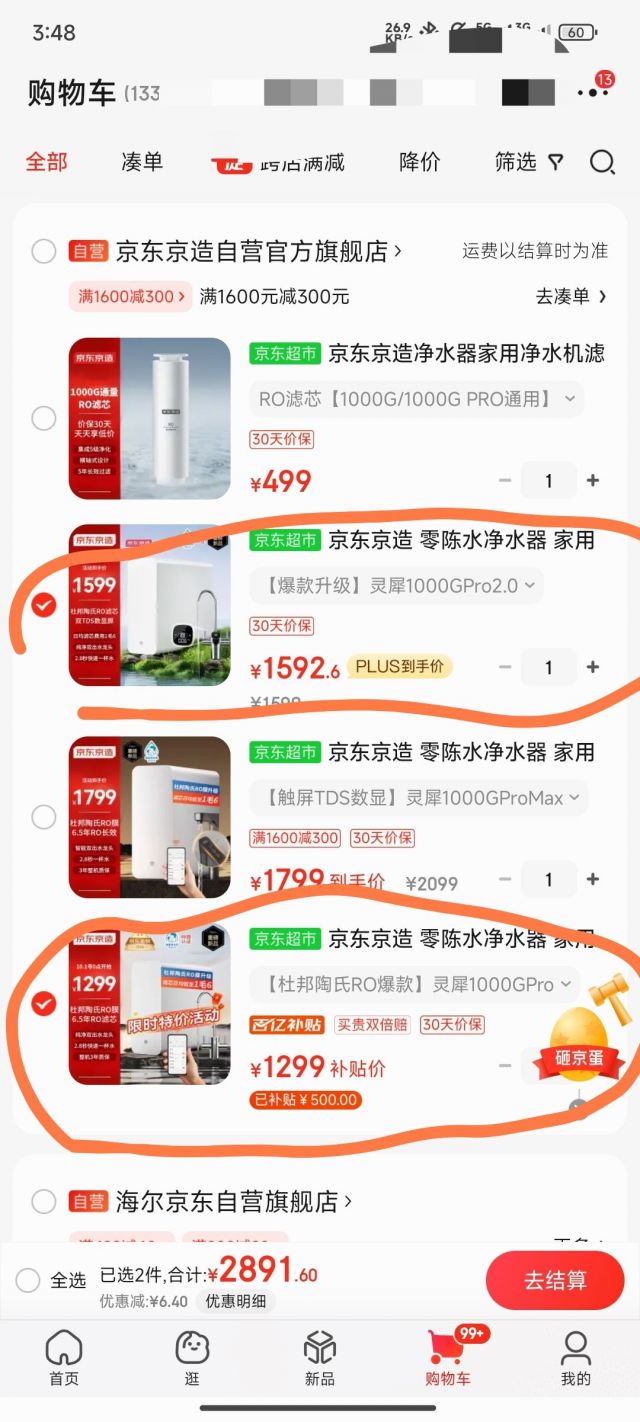The image size is (640, 1422).
Task: Tap the 砸京蛋 golden egg floating button
Action: [x=583, y=1030]
